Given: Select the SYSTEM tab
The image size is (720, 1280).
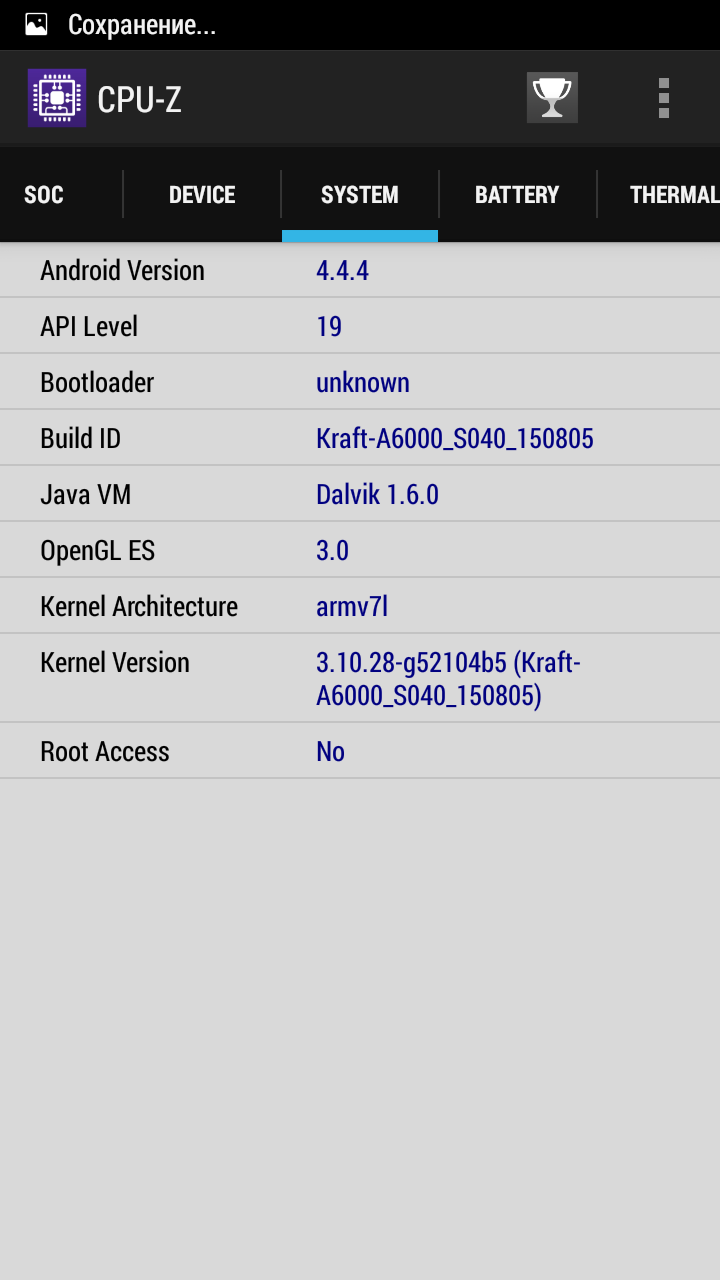Looking at the screenshot, I should (x=360, y=195).
